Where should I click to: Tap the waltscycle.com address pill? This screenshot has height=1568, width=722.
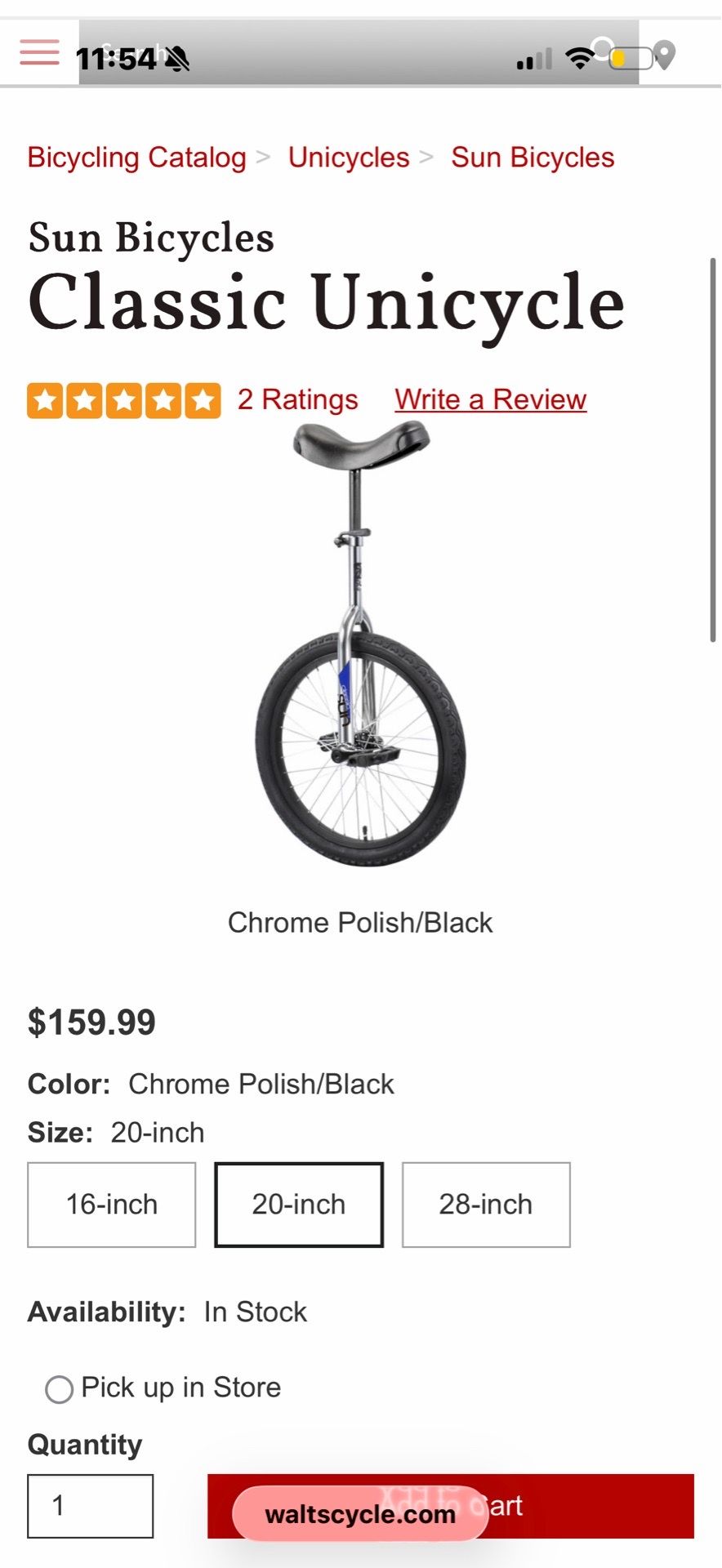pos(360,1514)
